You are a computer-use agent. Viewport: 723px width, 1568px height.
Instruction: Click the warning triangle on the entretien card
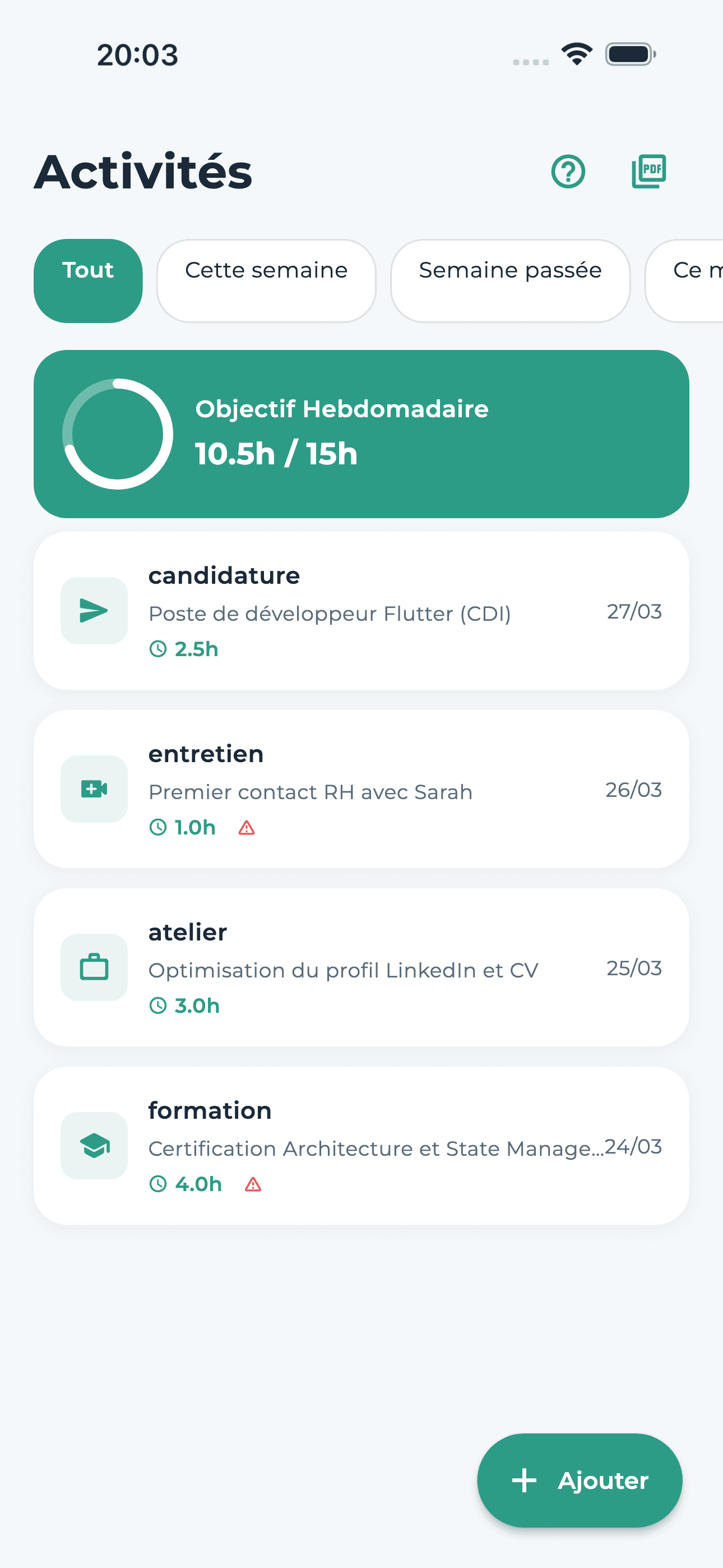(247, 827)
